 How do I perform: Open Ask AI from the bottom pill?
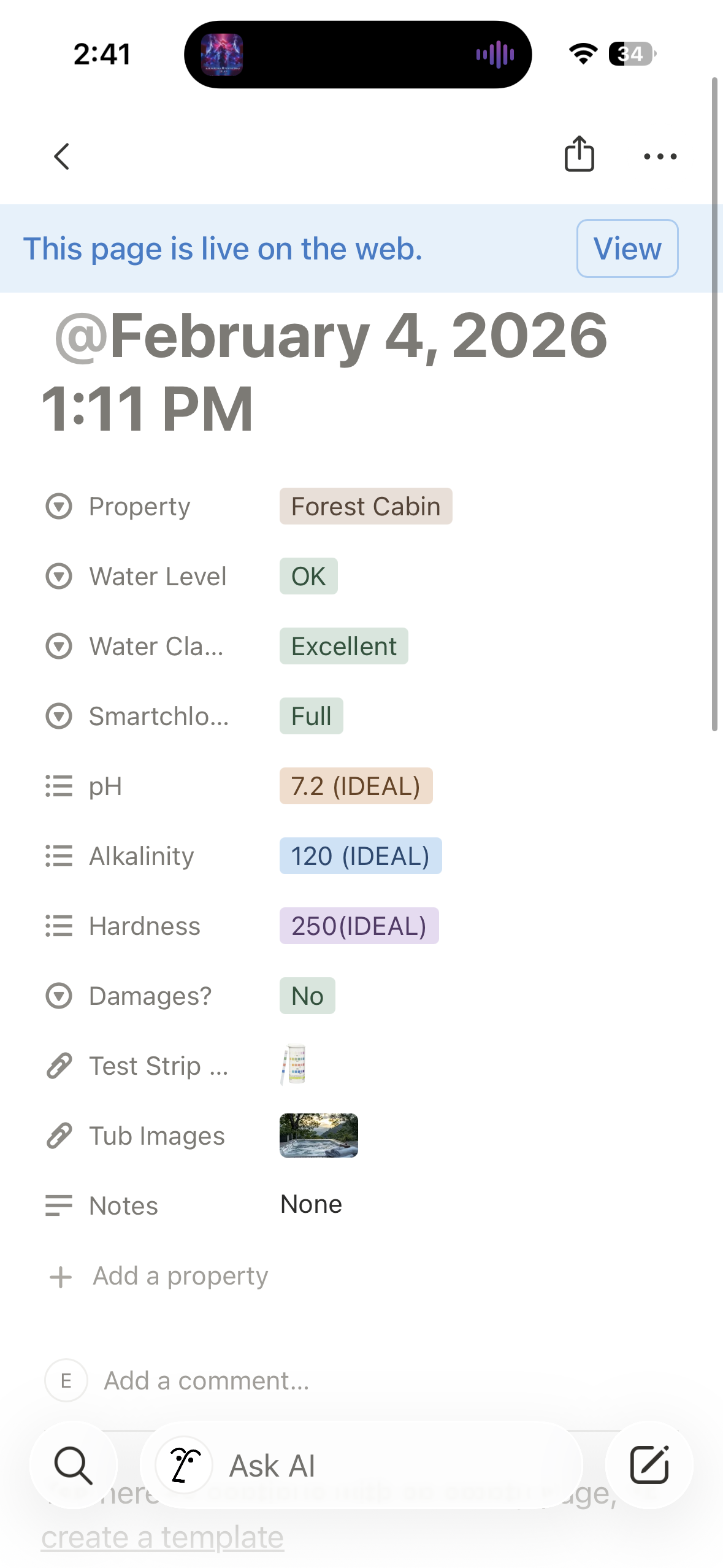pos(270,1465)
